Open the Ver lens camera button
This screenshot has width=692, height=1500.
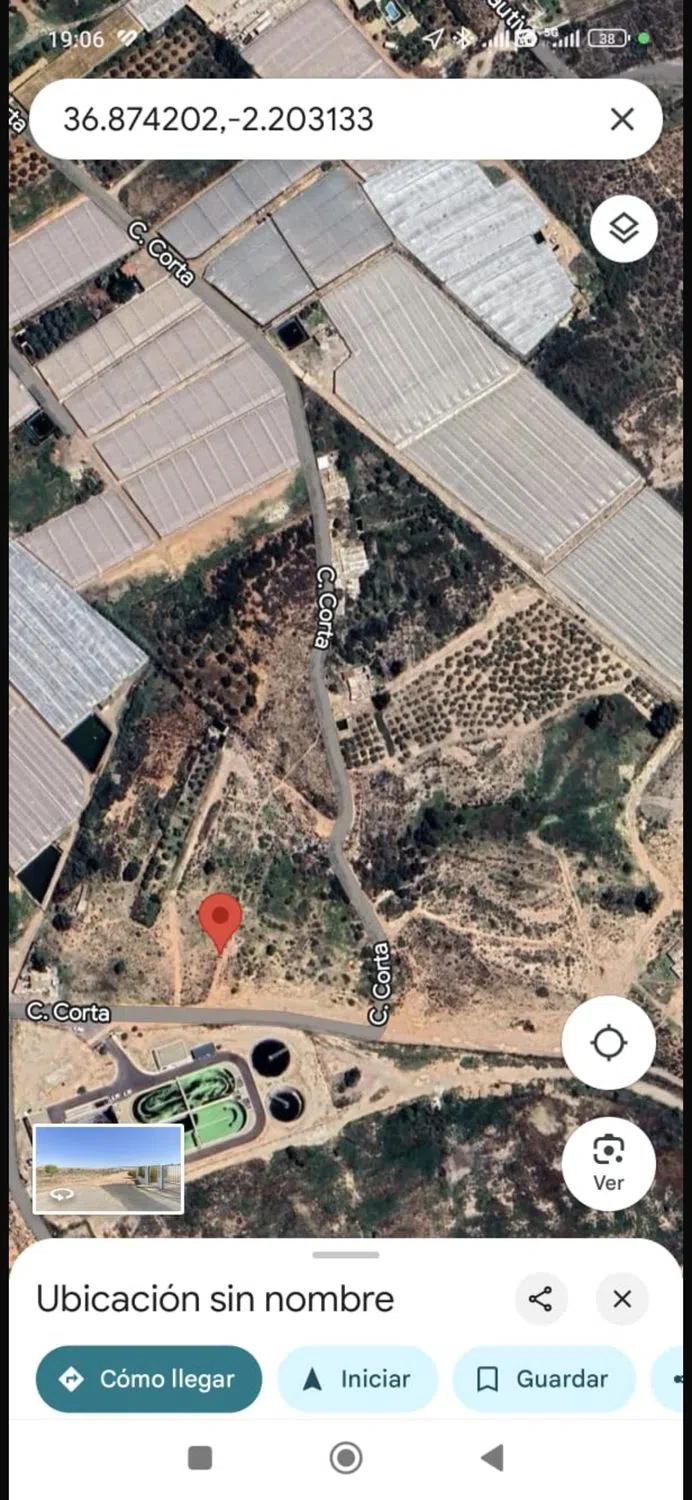coord(608,1163)
